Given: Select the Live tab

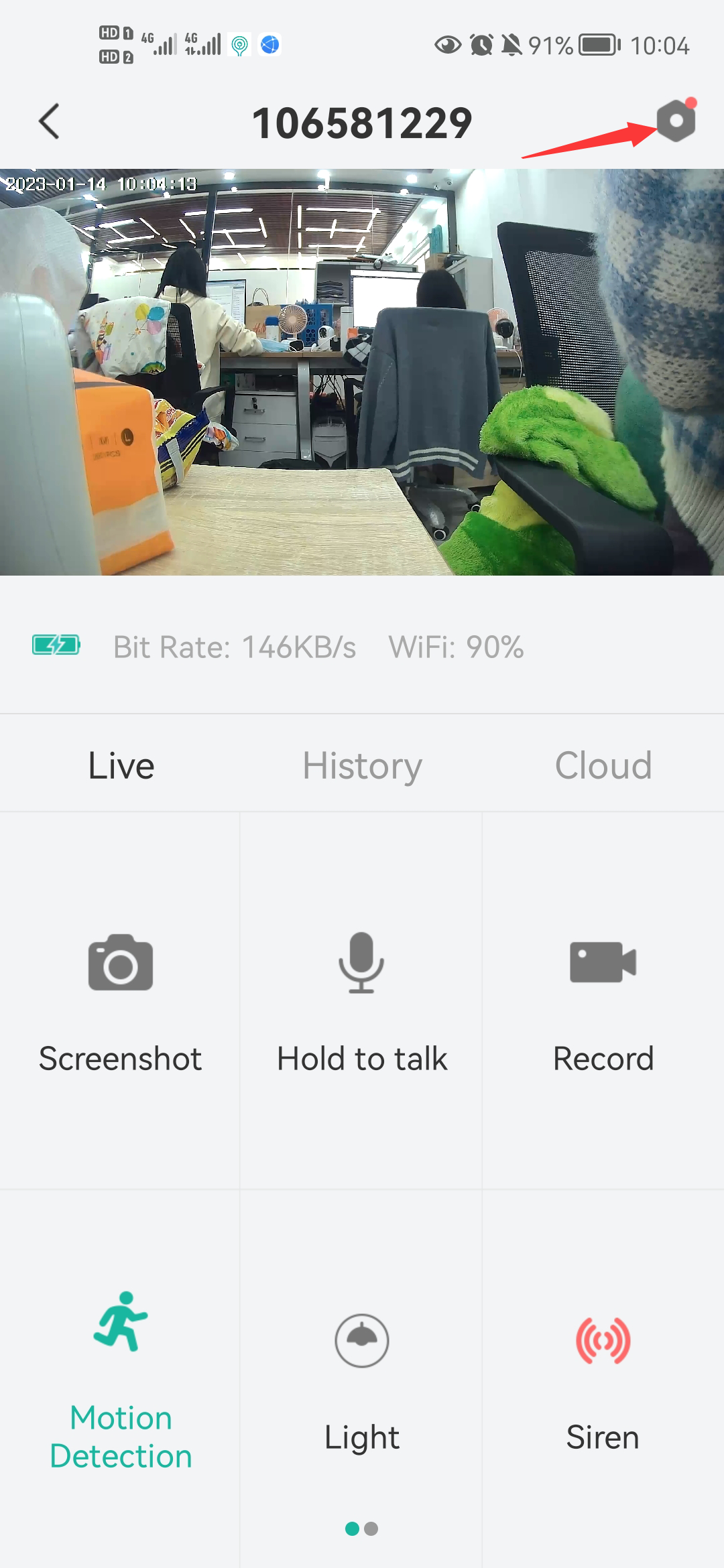Looking at the screenshot, I should [x=121, y=765].
